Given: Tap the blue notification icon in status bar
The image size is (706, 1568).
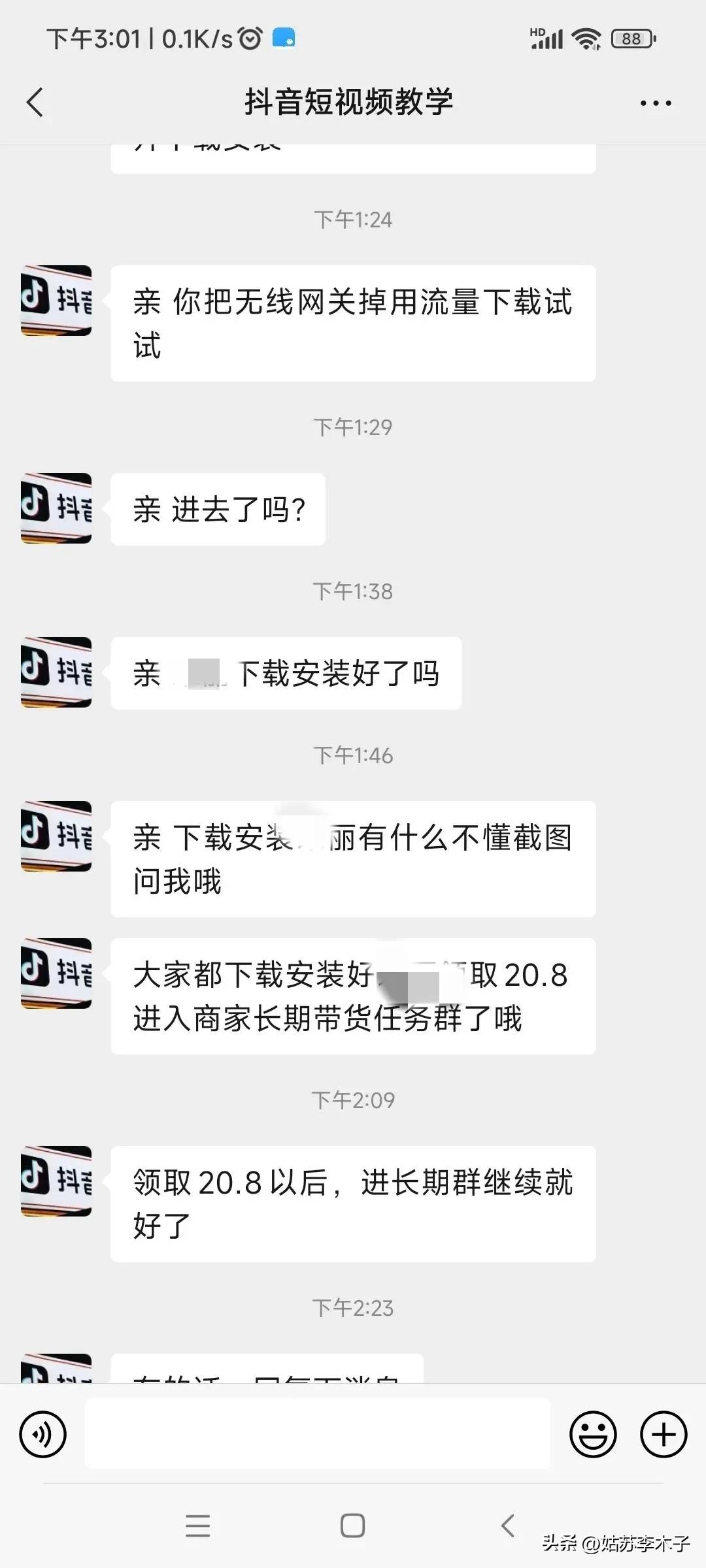Looking at the screenshot, I should 282,38.
